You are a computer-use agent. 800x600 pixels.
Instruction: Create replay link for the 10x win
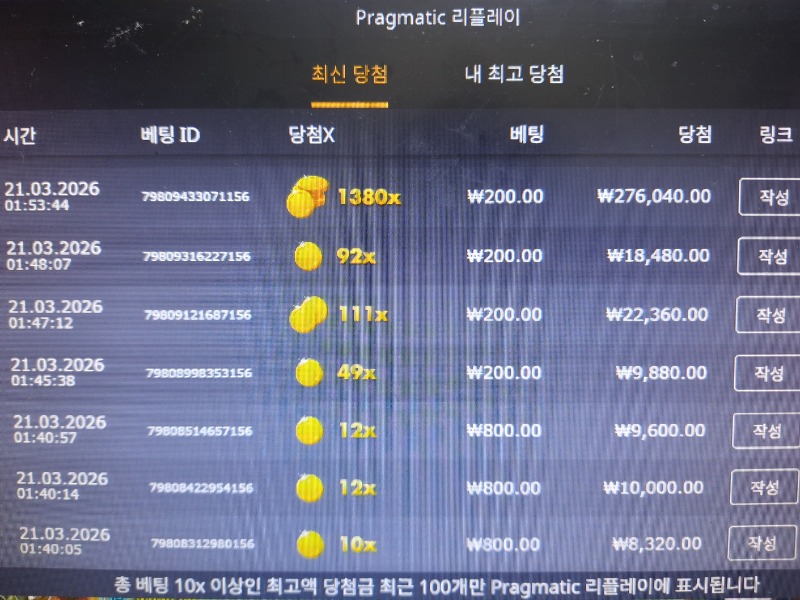click(762, 544)
